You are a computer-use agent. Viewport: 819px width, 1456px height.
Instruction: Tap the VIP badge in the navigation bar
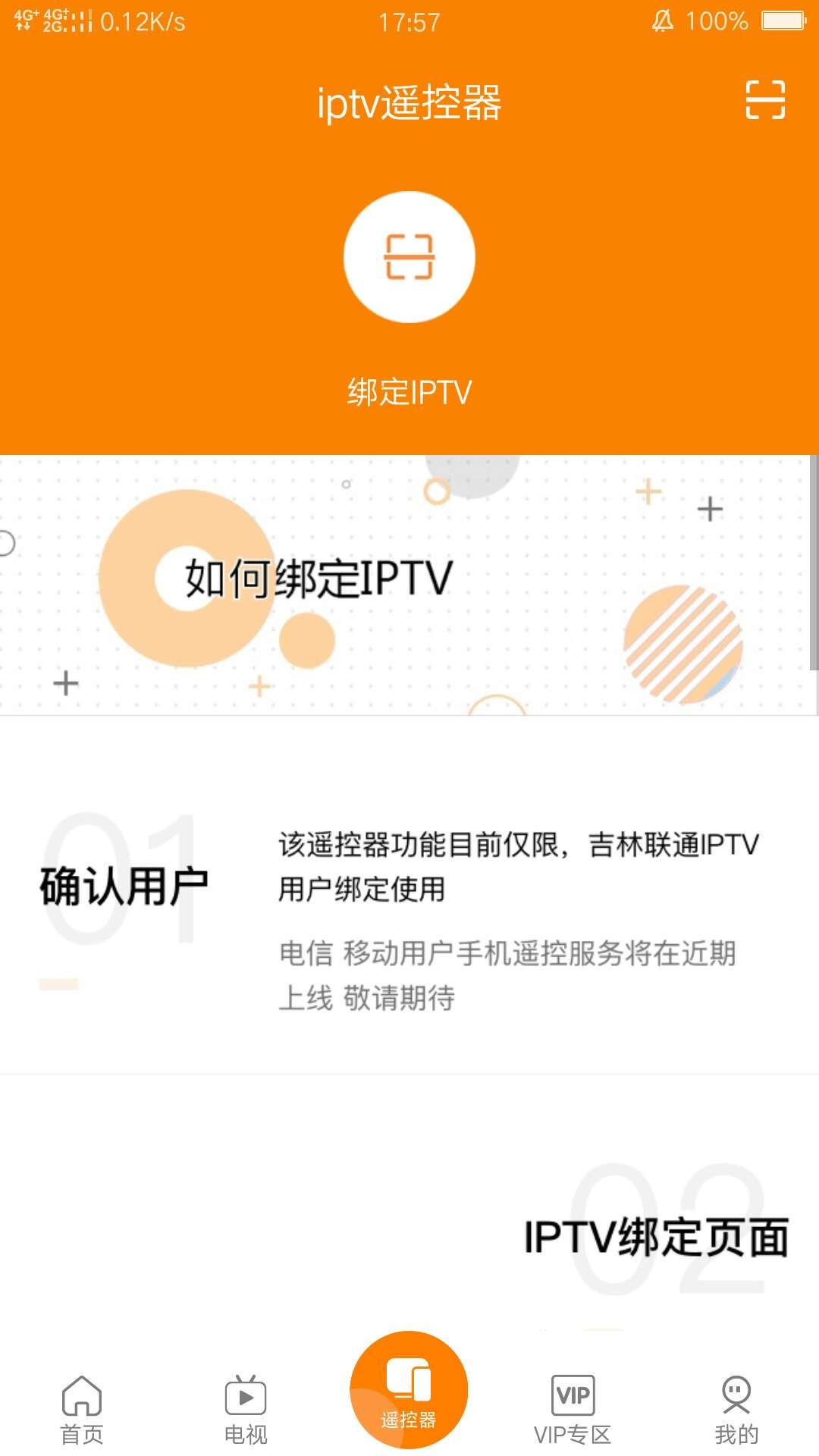[573, 1395]
